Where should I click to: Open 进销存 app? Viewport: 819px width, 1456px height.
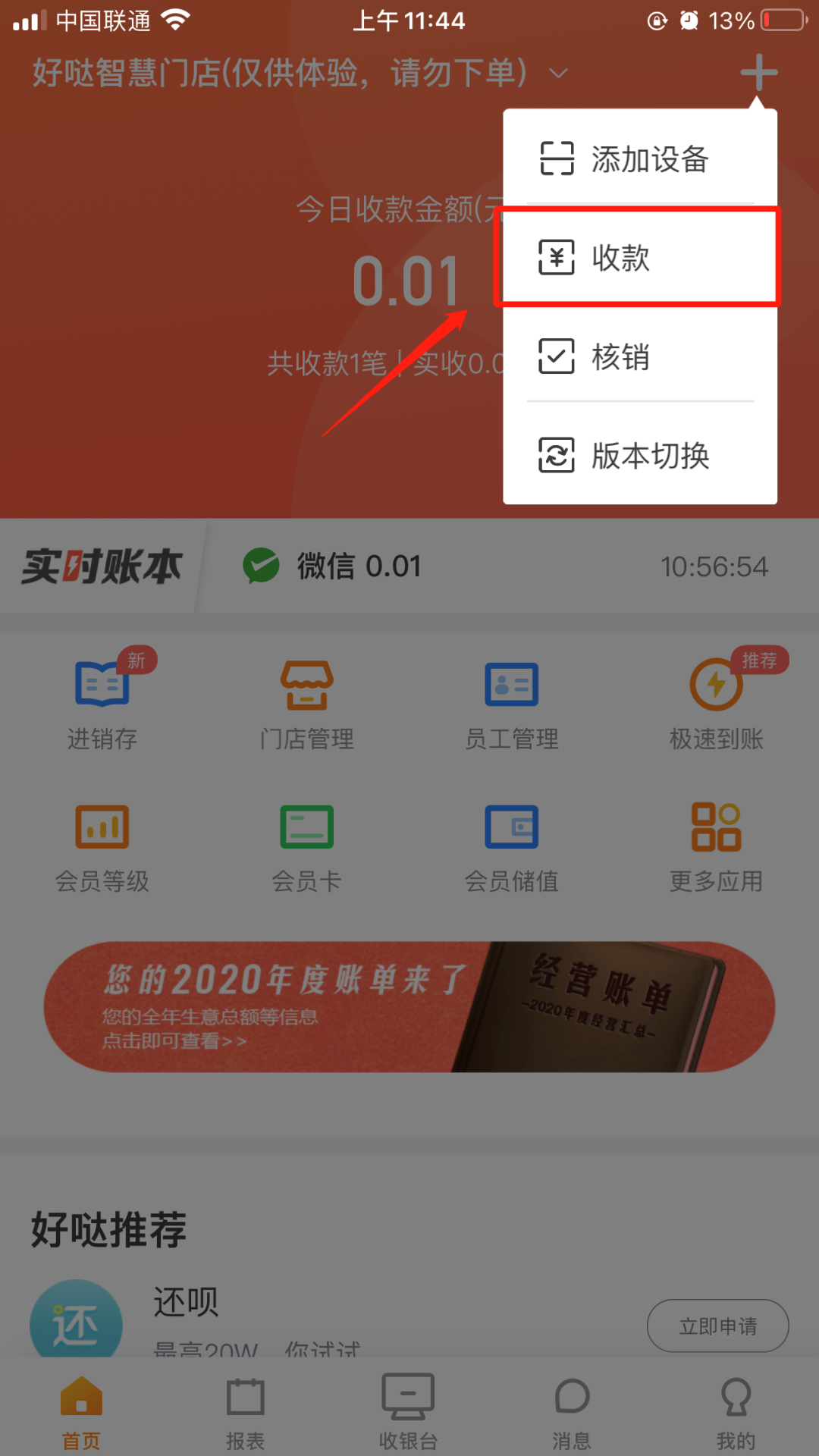pyautogui.click(x=102, y=701)
